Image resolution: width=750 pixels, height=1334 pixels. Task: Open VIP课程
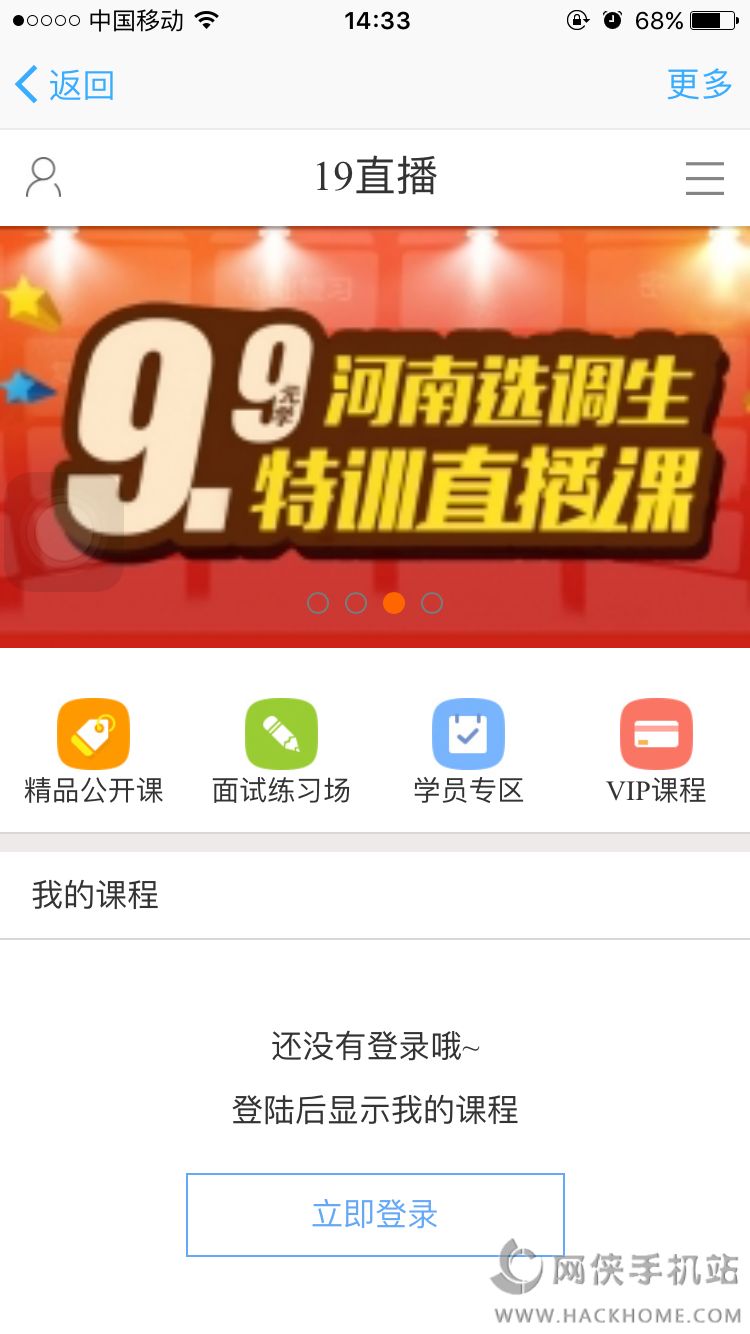pos(656,752)
